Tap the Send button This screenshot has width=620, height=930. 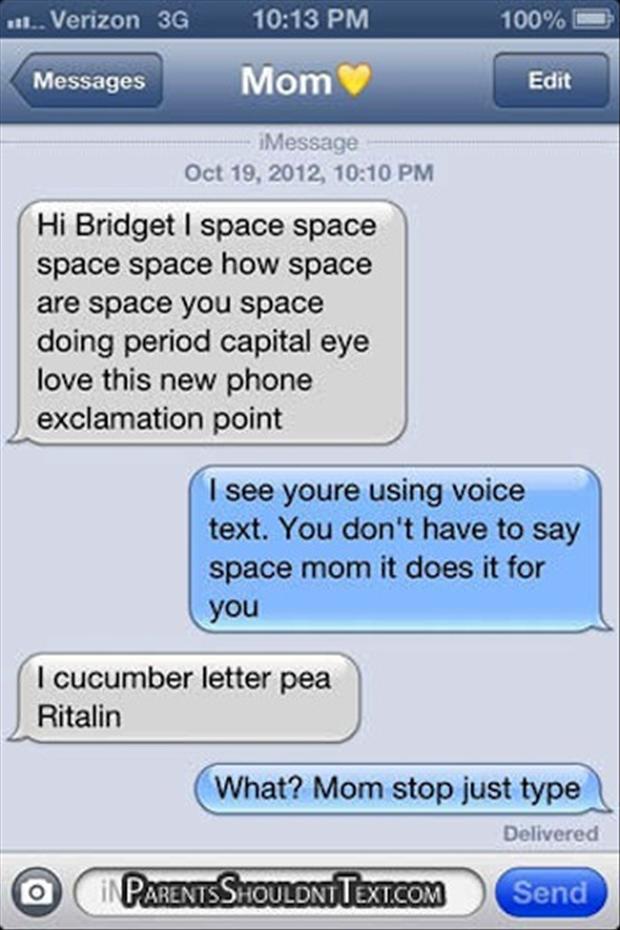click(x=550, y=891)
